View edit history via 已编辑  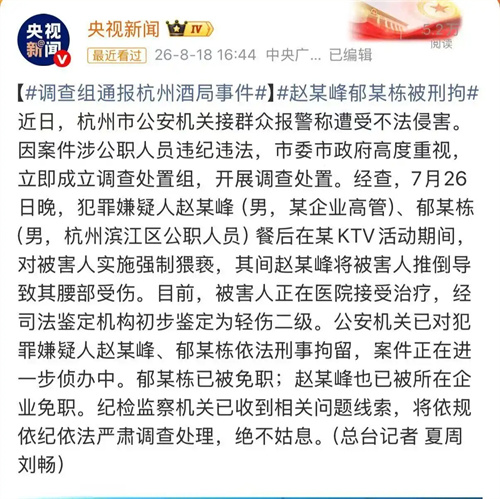tap(350, 55)
